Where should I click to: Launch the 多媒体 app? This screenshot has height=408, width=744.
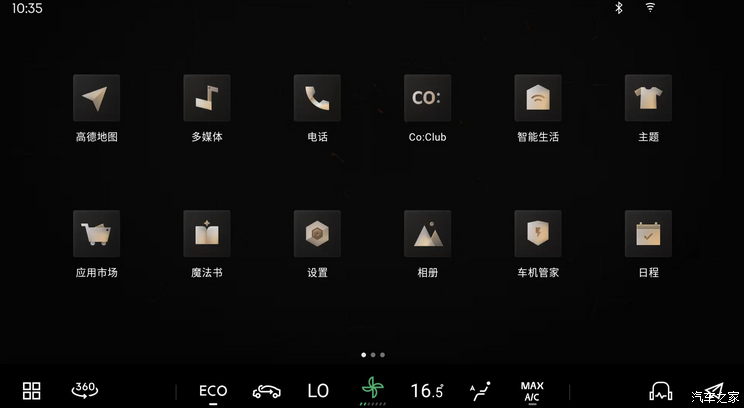tap(207, 98)
